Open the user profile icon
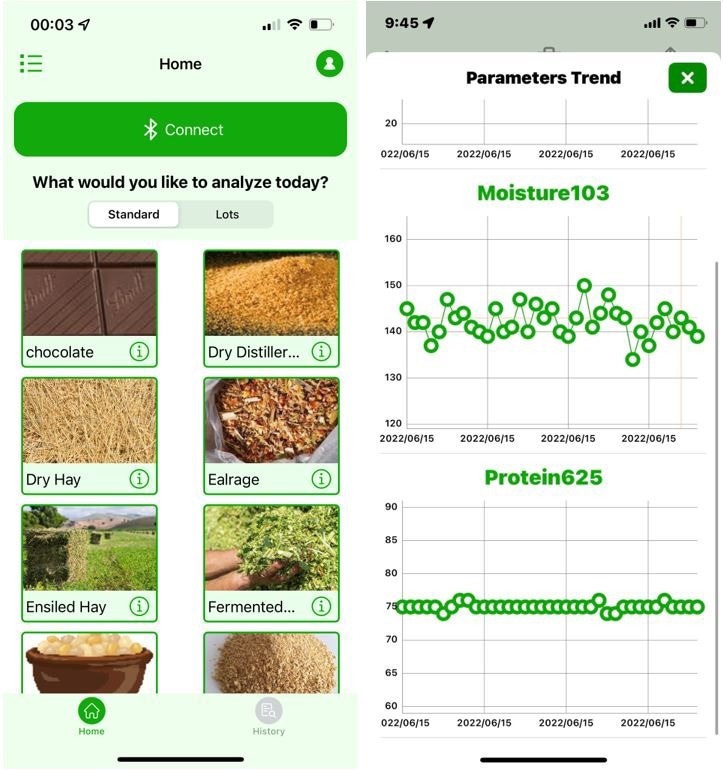This screenshot has width=723, height=771. coord(329,64)
